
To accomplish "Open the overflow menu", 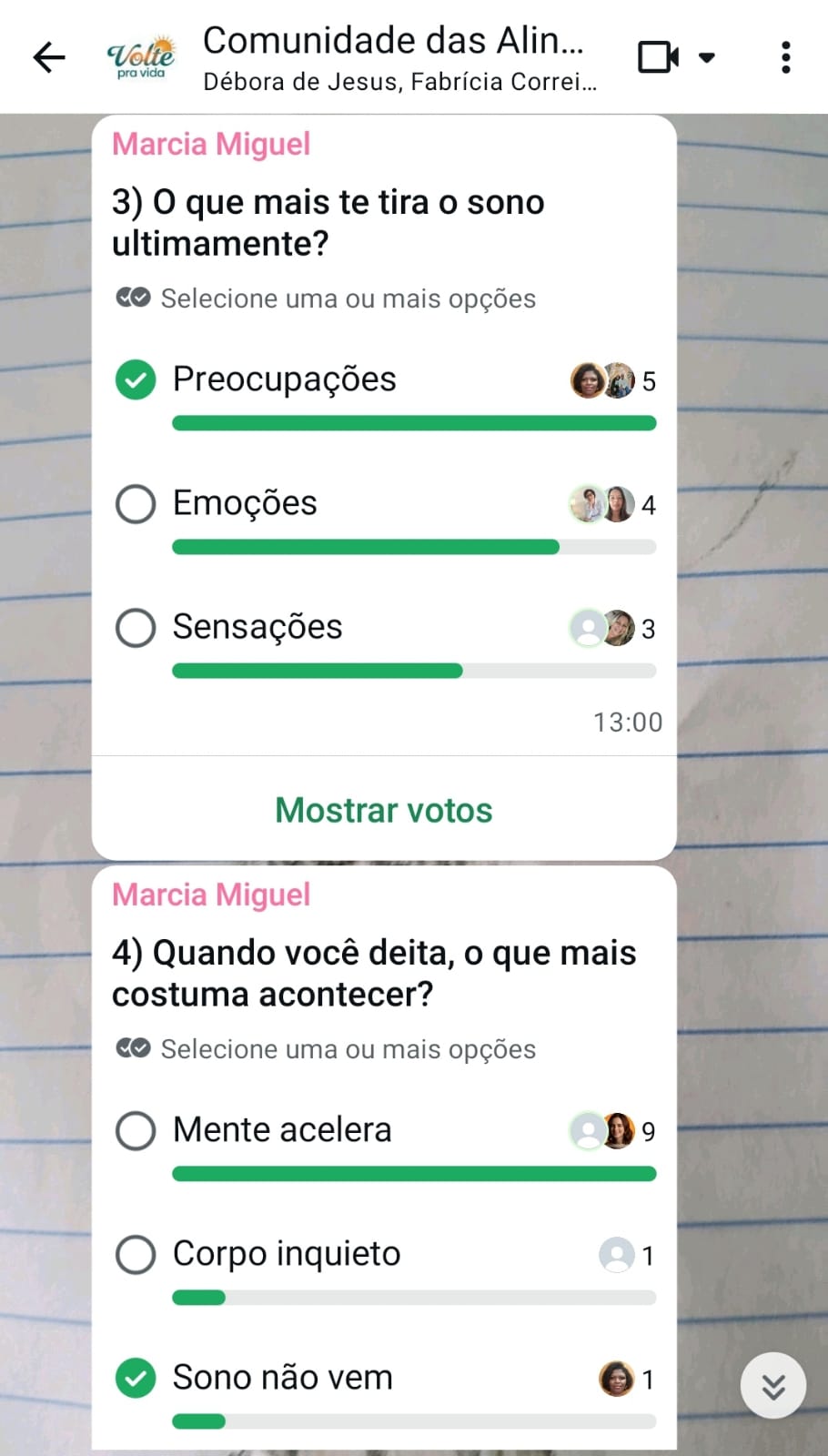I will (785, 57).
